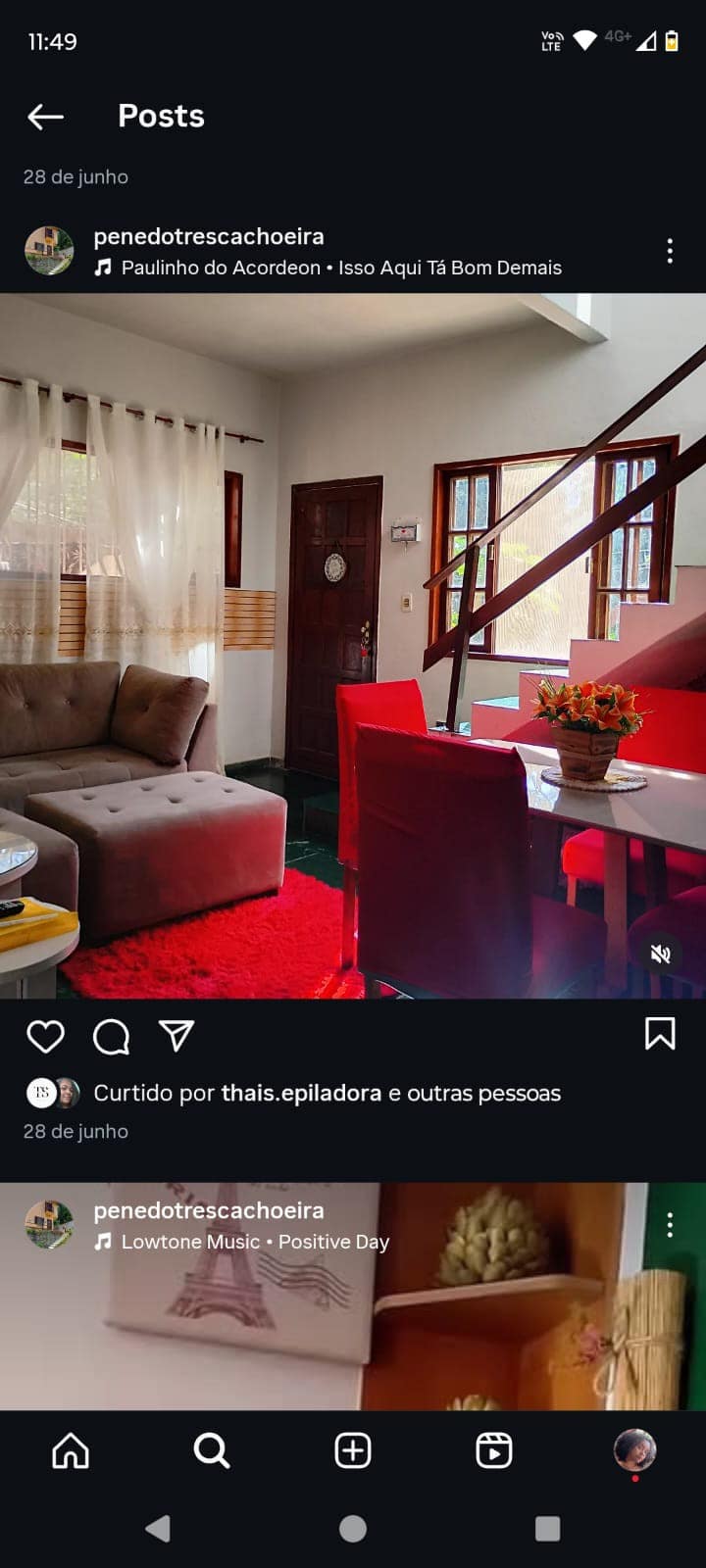Create a new post

pyautogui.click(x=353, y=1450)
